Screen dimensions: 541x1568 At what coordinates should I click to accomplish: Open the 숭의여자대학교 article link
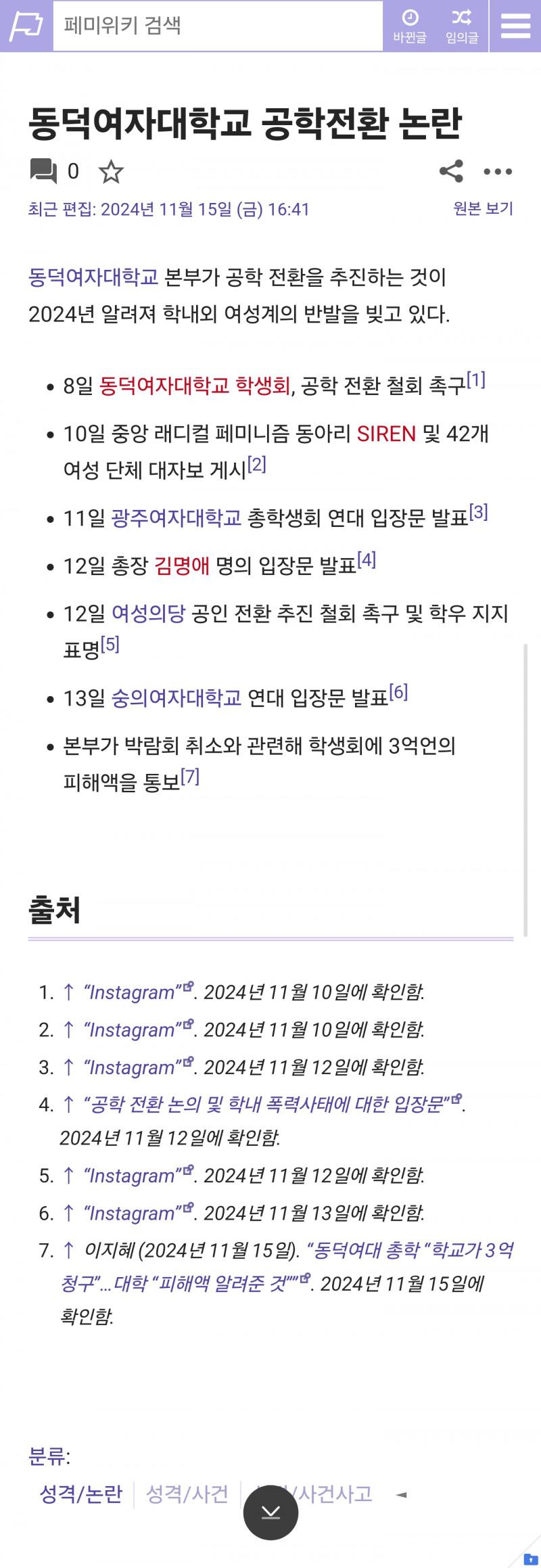click(176, 697)
